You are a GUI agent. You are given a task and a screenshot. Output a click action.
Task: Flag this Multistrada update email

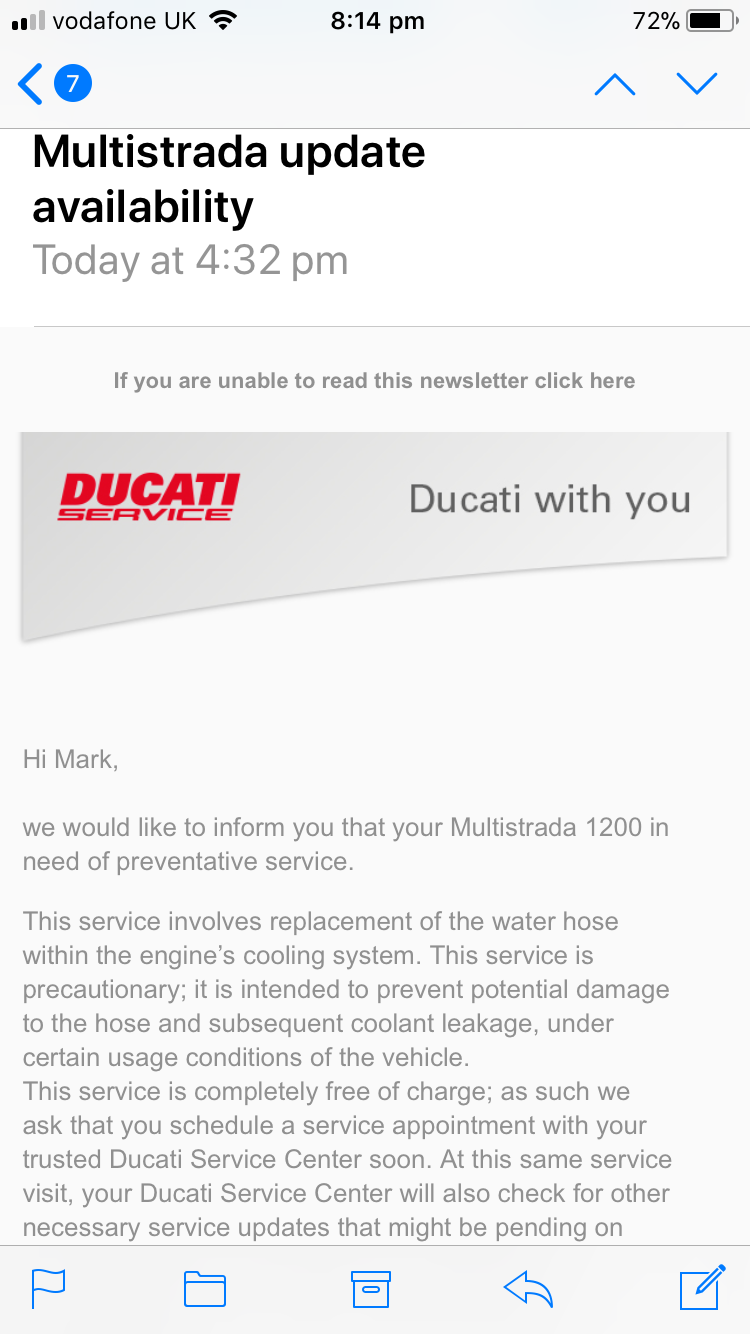click(x=49, y=1289)
